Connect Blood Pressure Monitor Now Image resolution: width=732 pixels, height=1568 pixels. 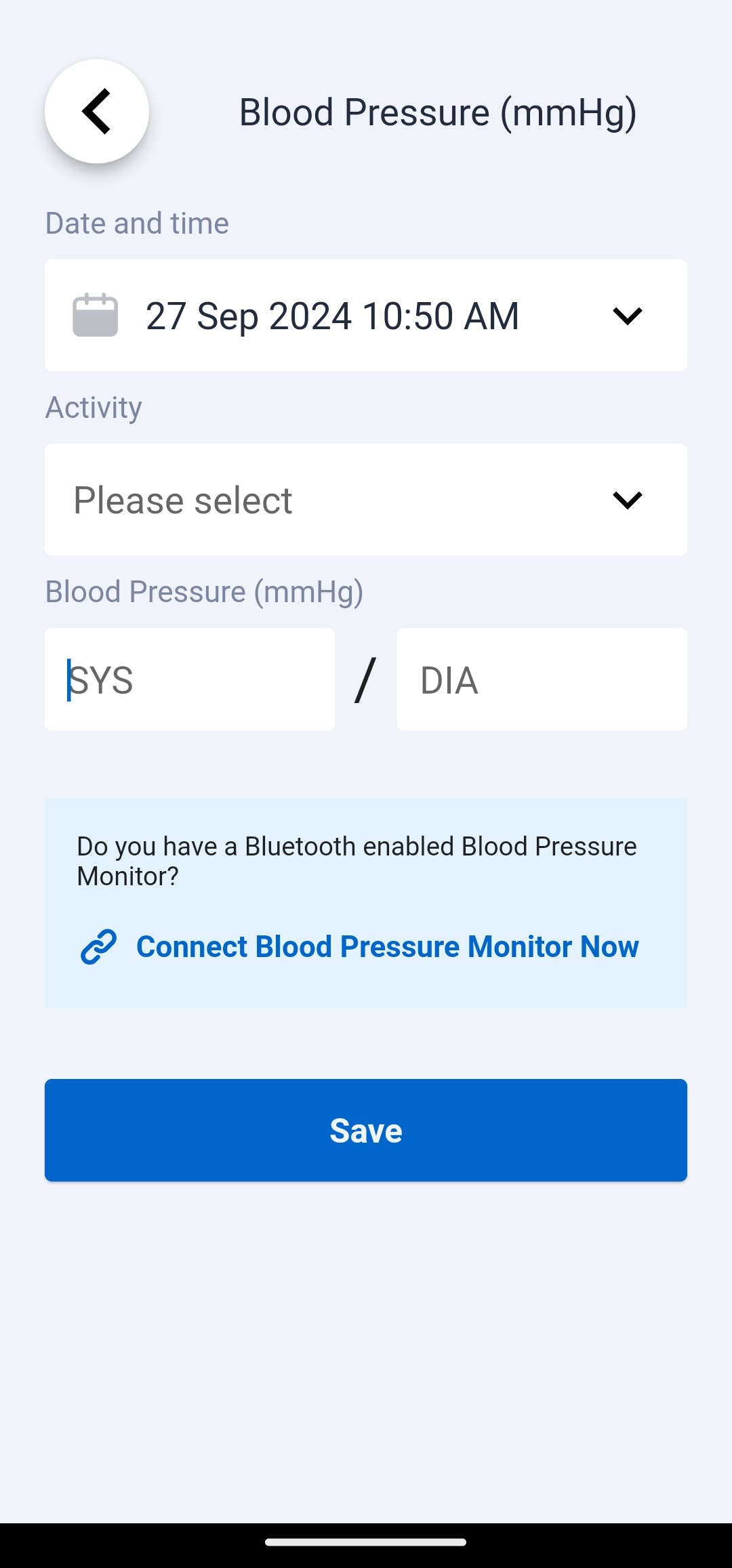coord(360,947)
